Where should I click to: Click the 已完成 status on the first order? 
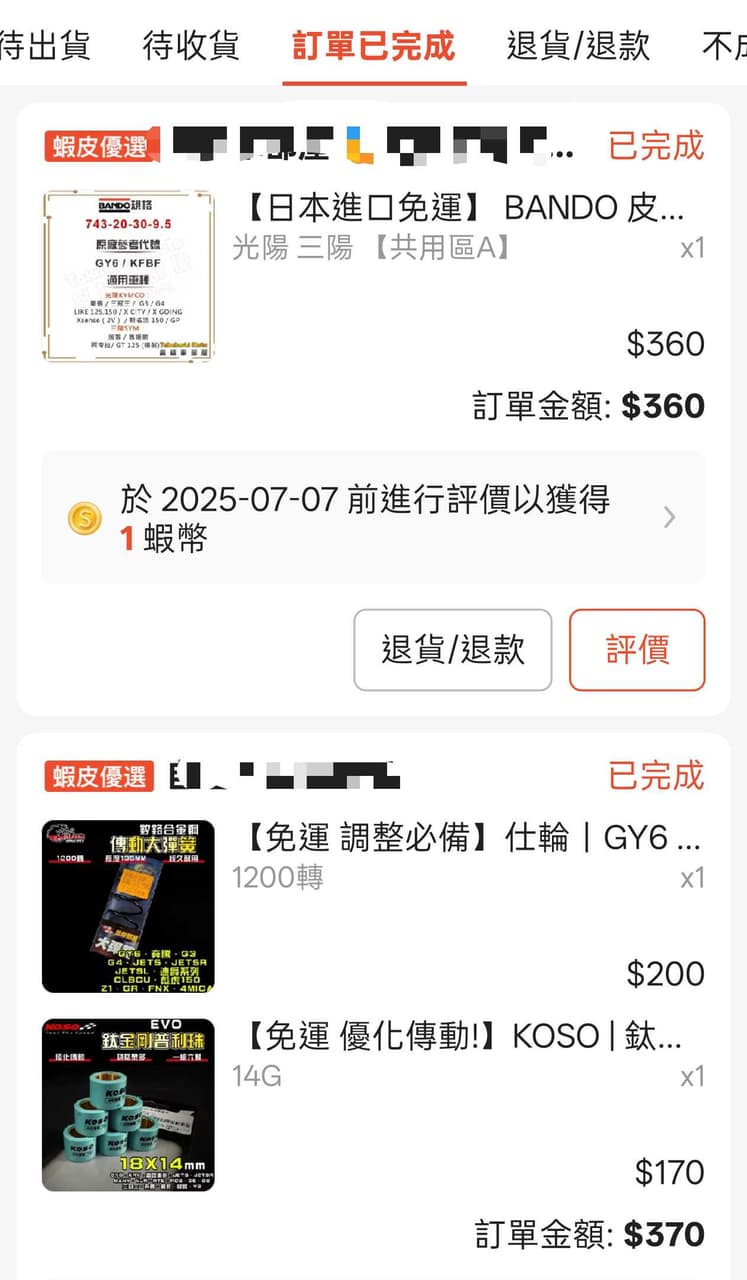tap(655, 145)
